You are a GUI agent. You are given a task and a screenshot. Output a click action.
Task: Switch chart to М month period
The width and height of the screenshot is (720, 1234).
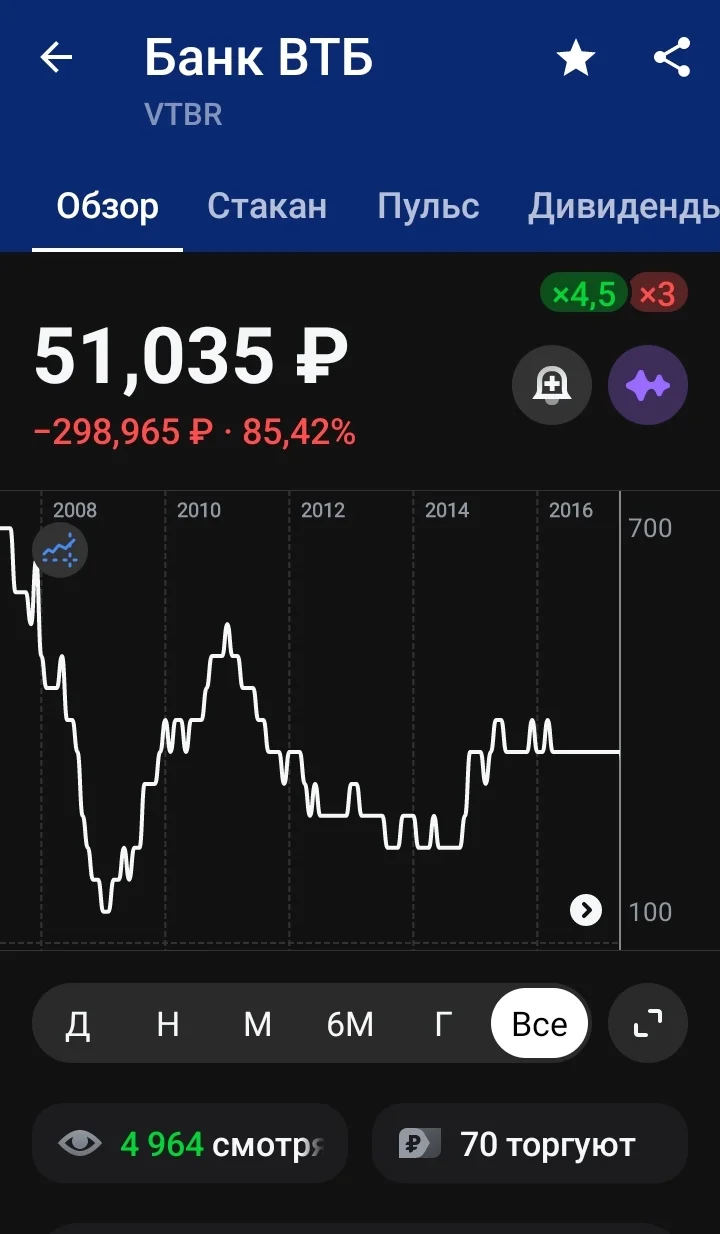258,1024
